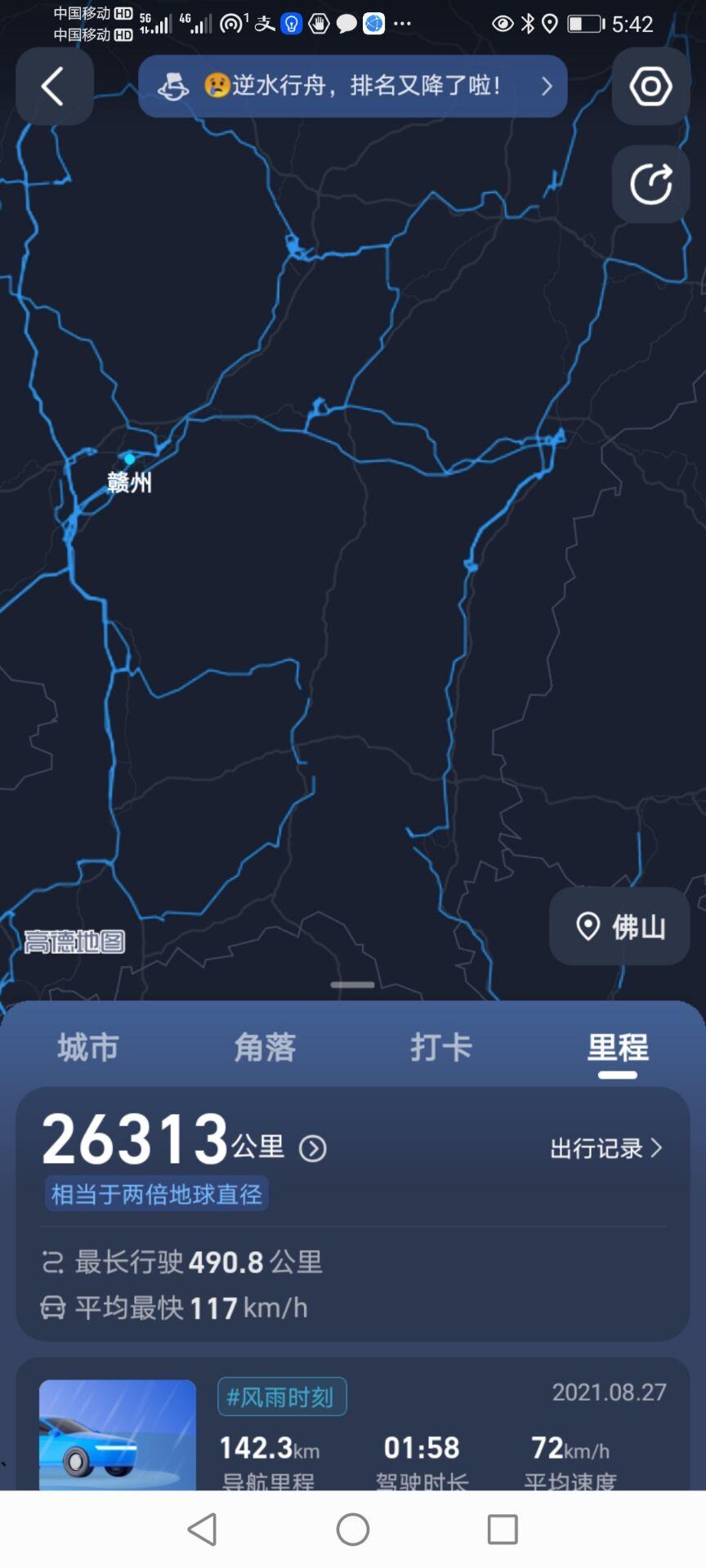Open the system recent apps button

click(503, 1530)
